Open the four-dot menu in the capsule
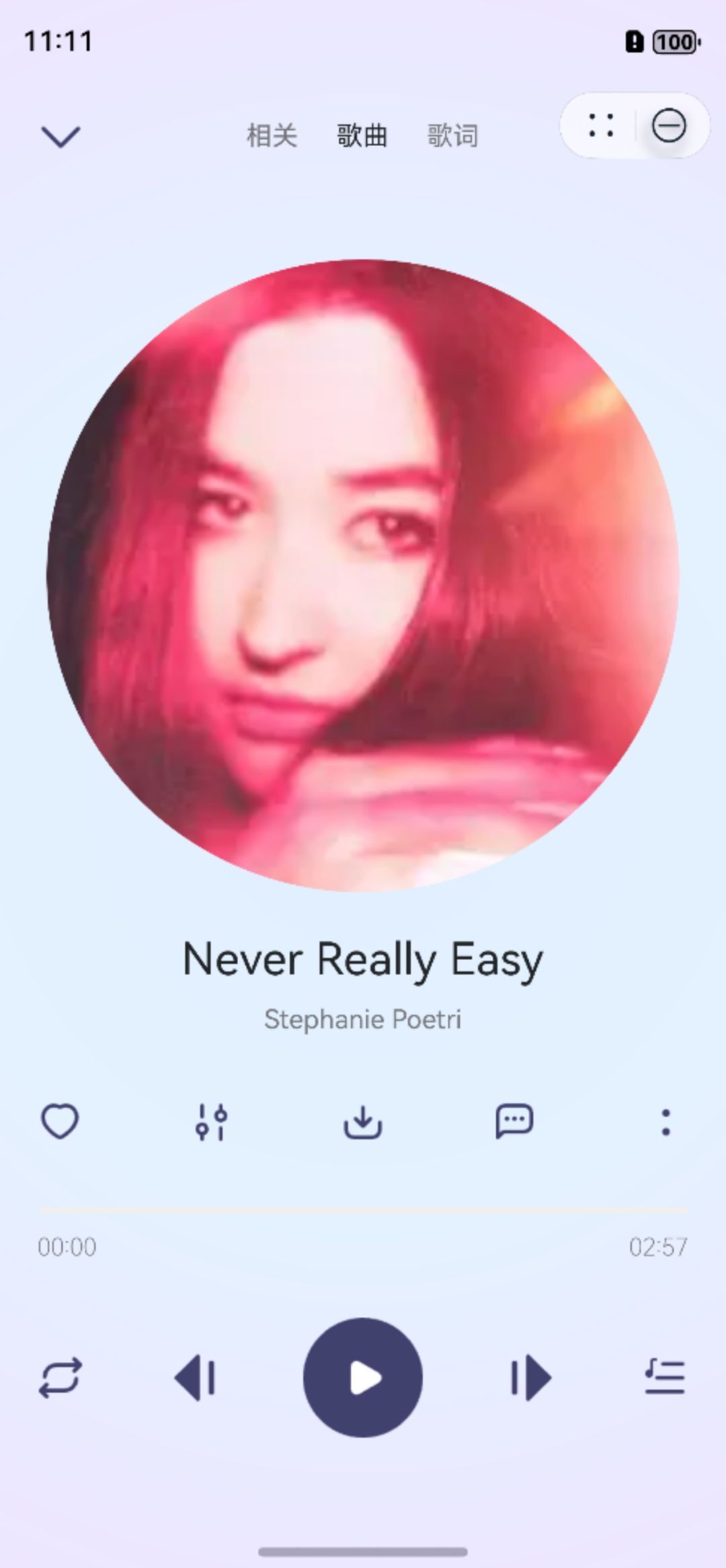 coord(600,126)
